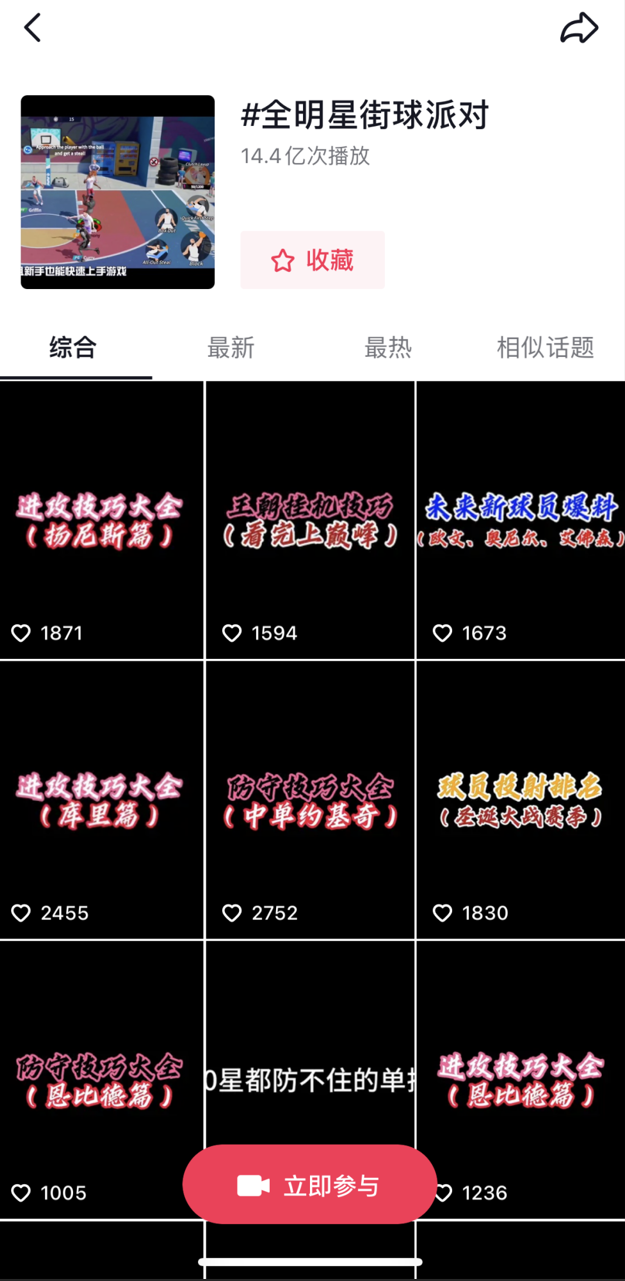Open the topic cover video thumbnail
The width and height of the screenshot is (625, 1281).
(118, 192)
